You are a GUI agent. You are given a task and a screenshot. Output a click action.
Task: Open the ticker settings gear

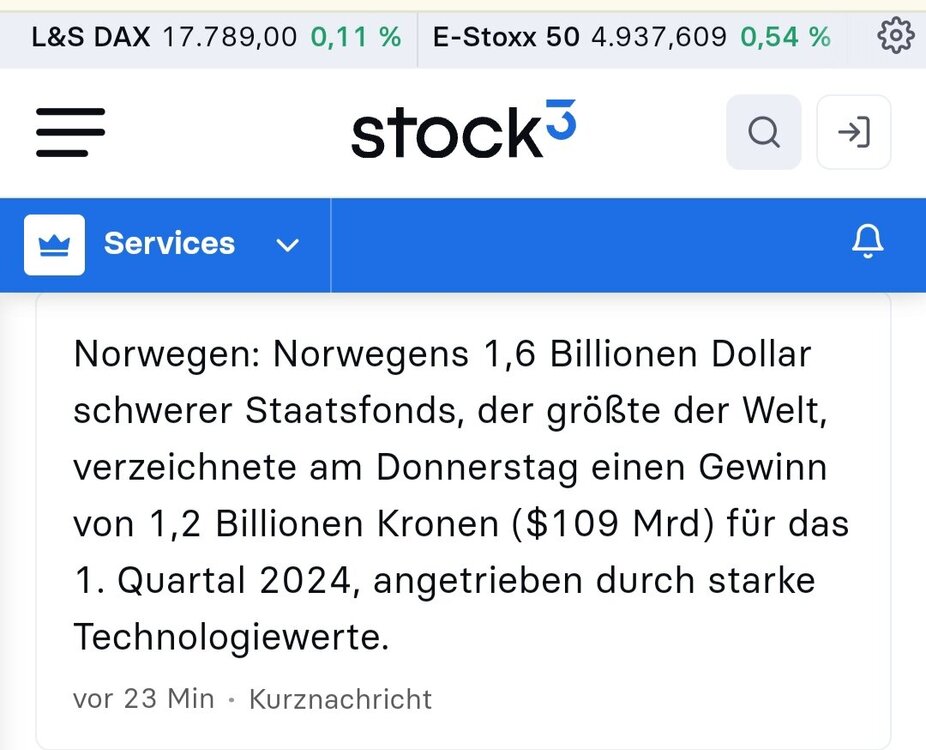tap(894, 36)
